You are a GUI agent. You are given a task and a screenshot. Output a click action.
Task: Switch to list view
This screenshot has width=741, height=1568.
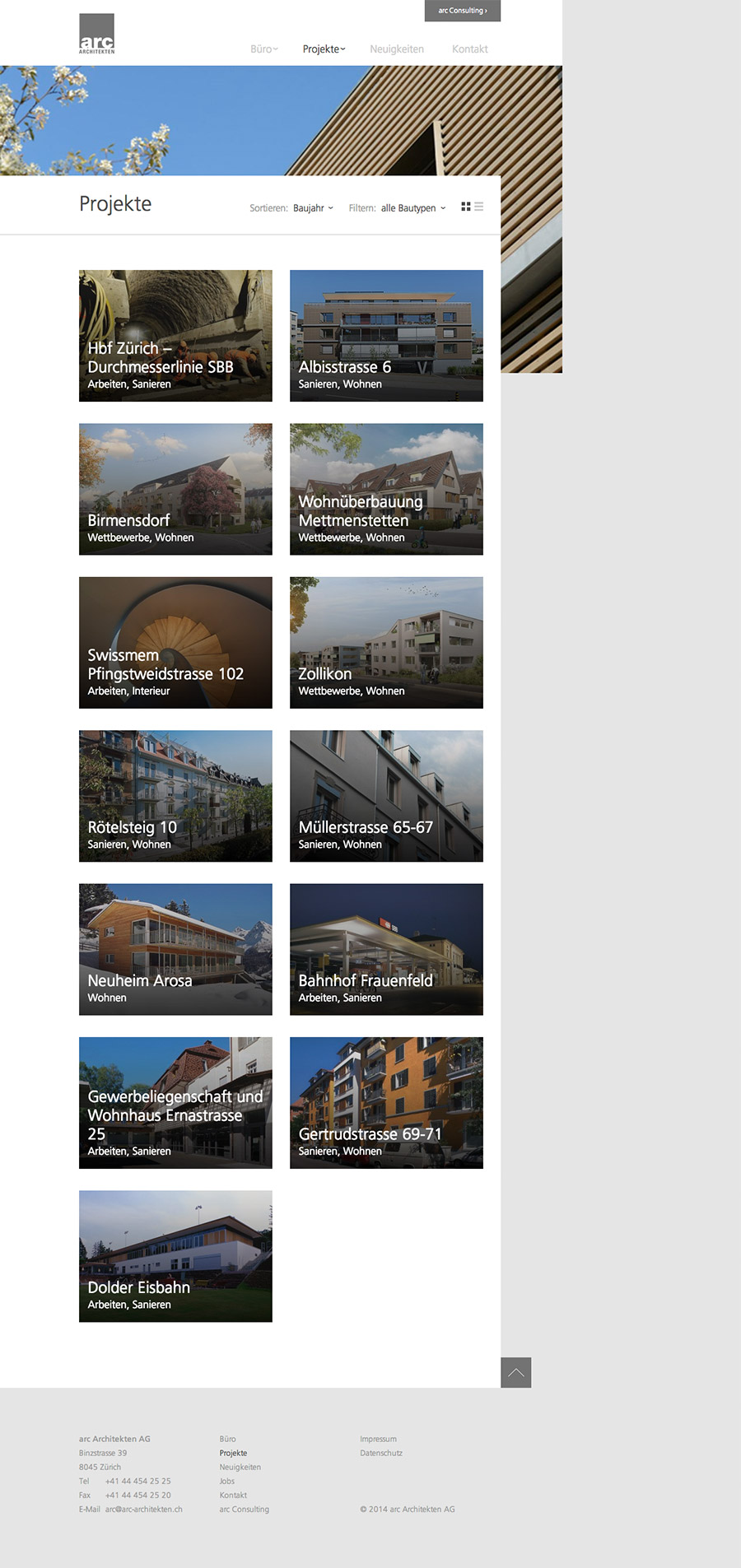coord(479,207)
